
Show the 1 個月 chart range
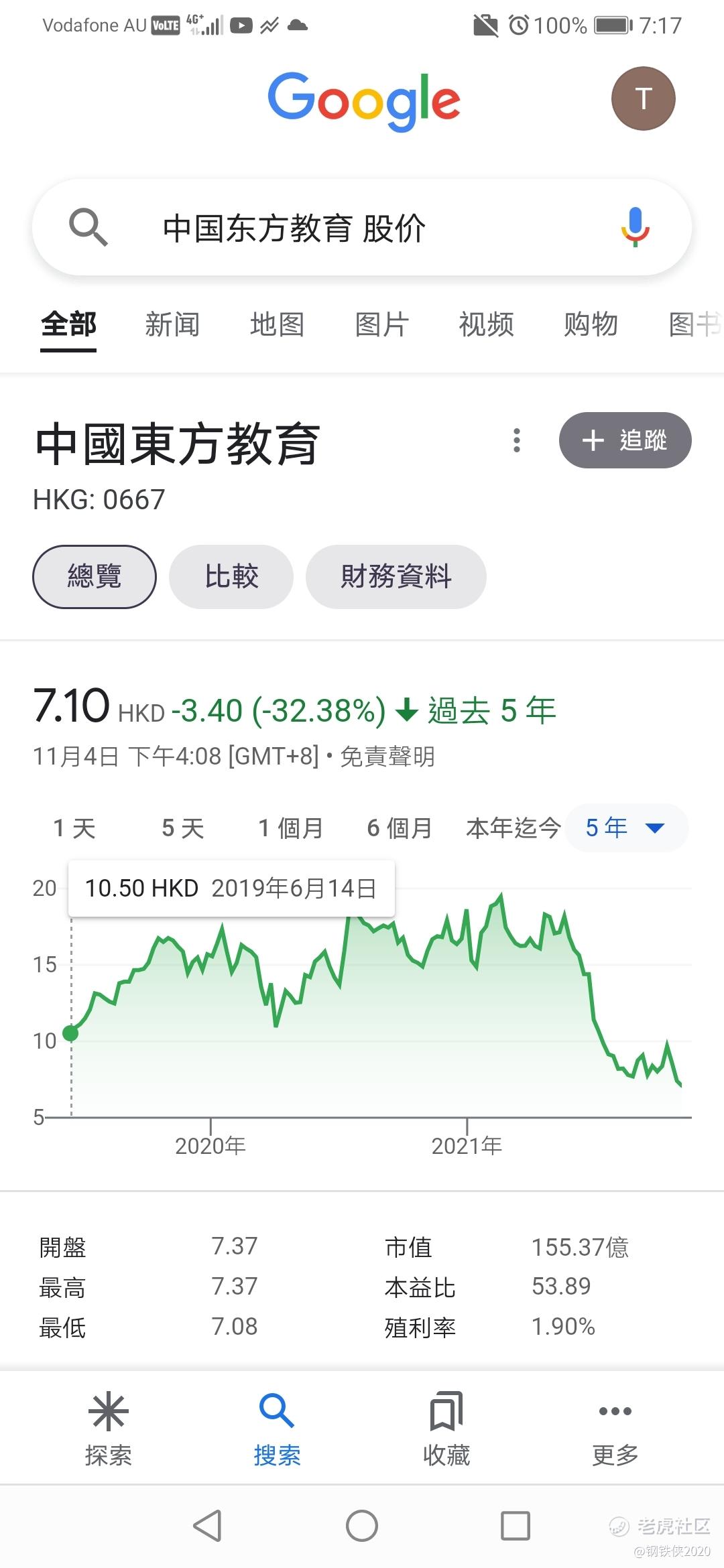291,828
